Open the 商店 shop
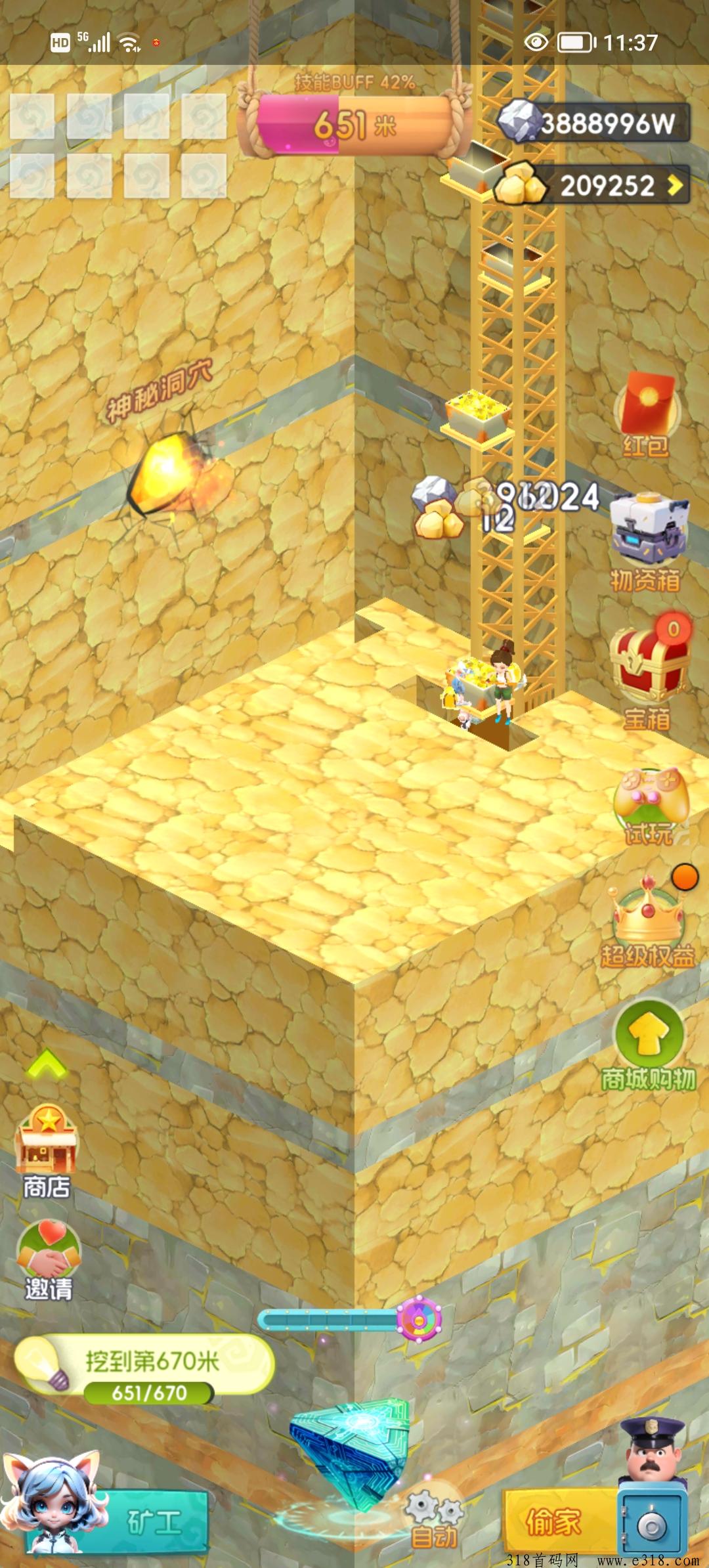 coord(47,1150)
